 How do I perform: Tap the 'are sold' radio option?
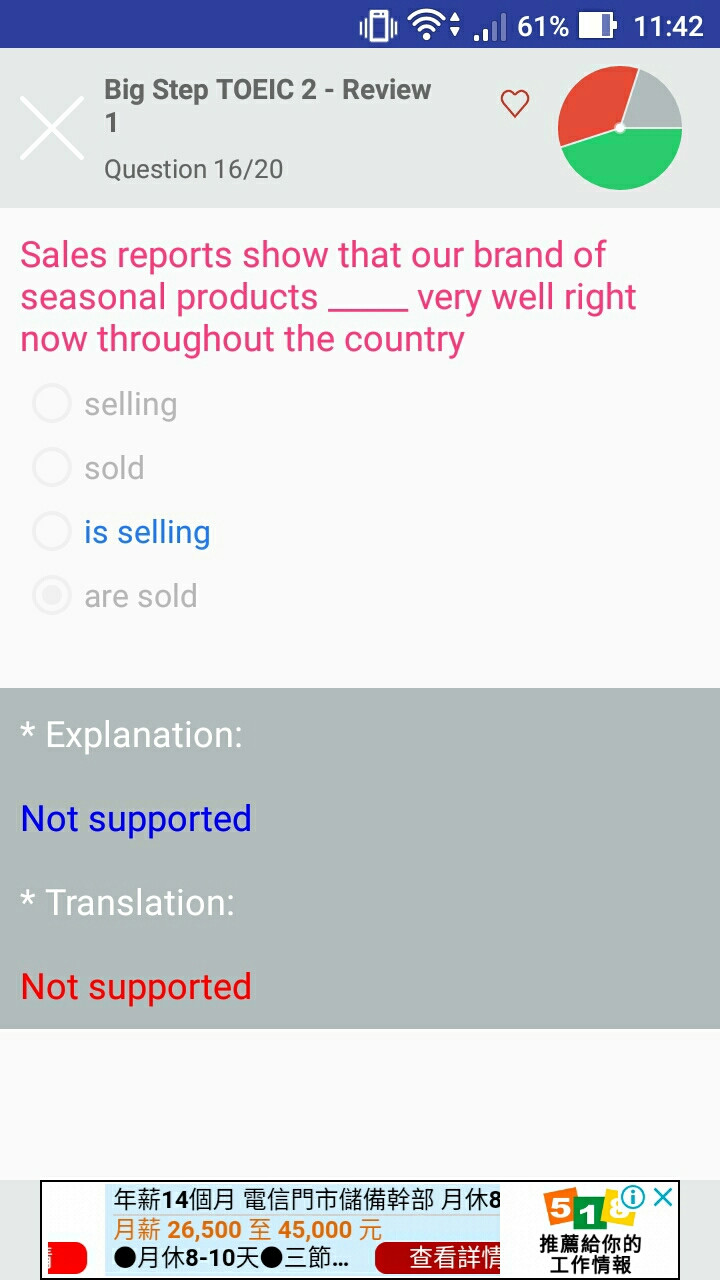click(x=115, y=596)
